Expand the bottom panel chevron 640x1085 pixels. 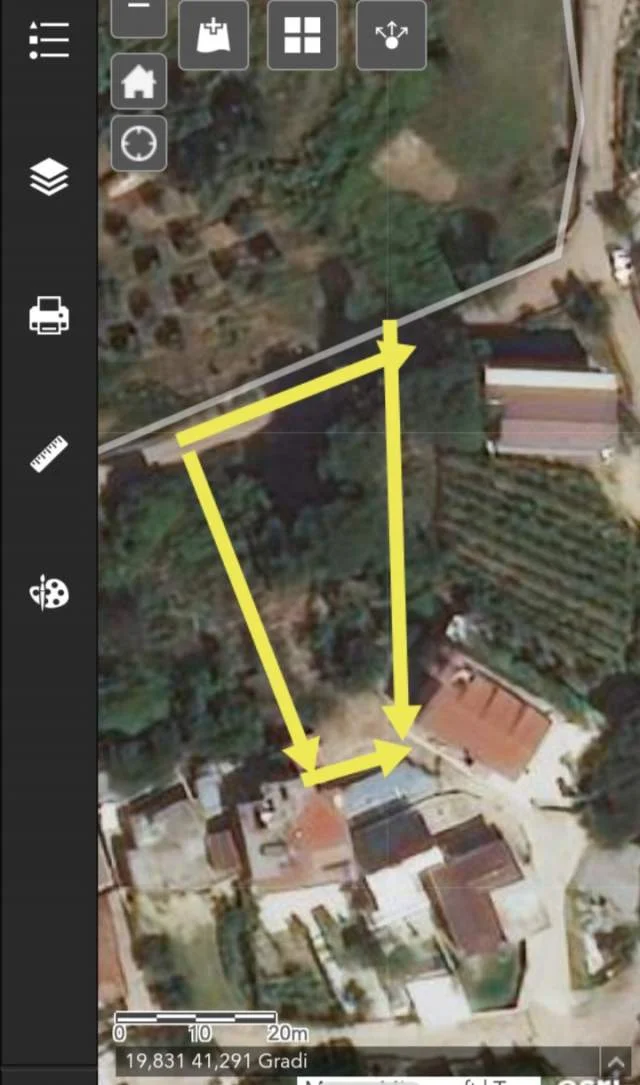coord(614,1062)
